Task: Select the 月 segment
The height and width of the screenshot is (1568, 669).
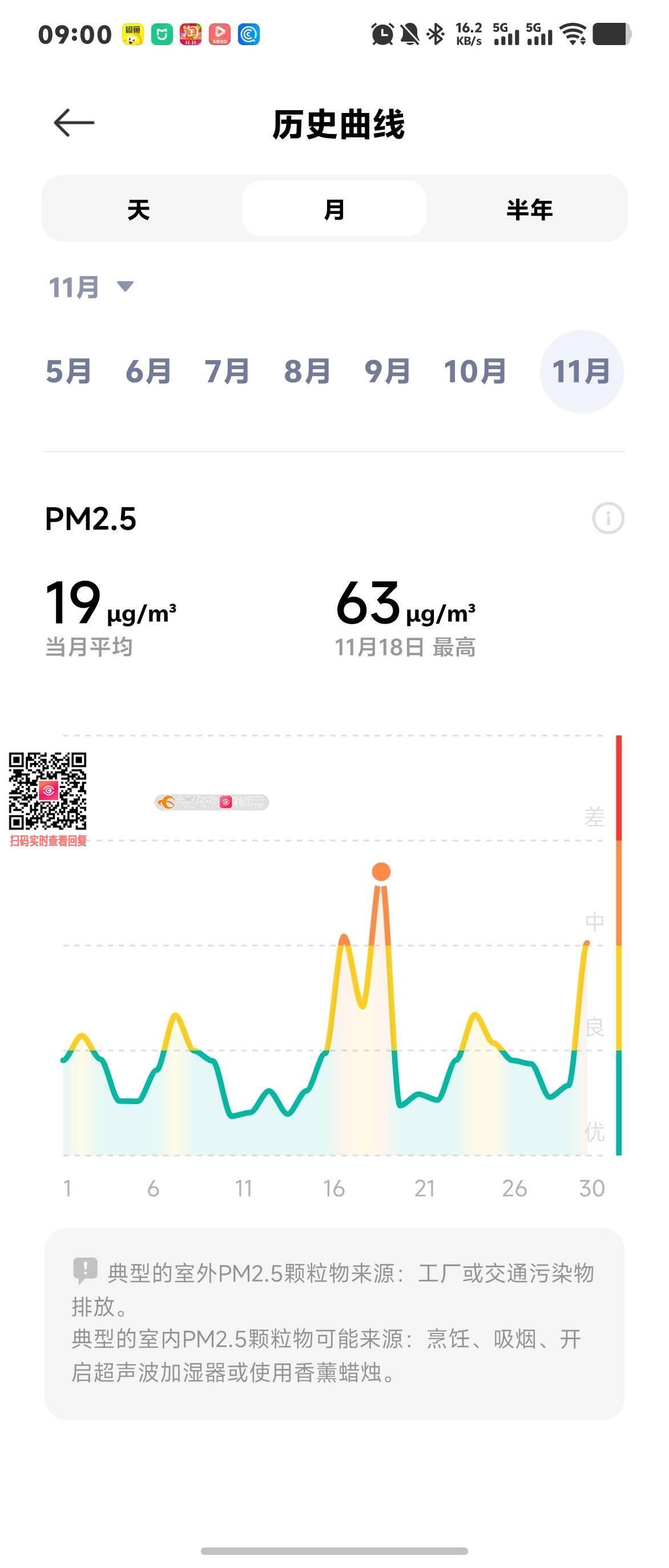Action: 334,209
